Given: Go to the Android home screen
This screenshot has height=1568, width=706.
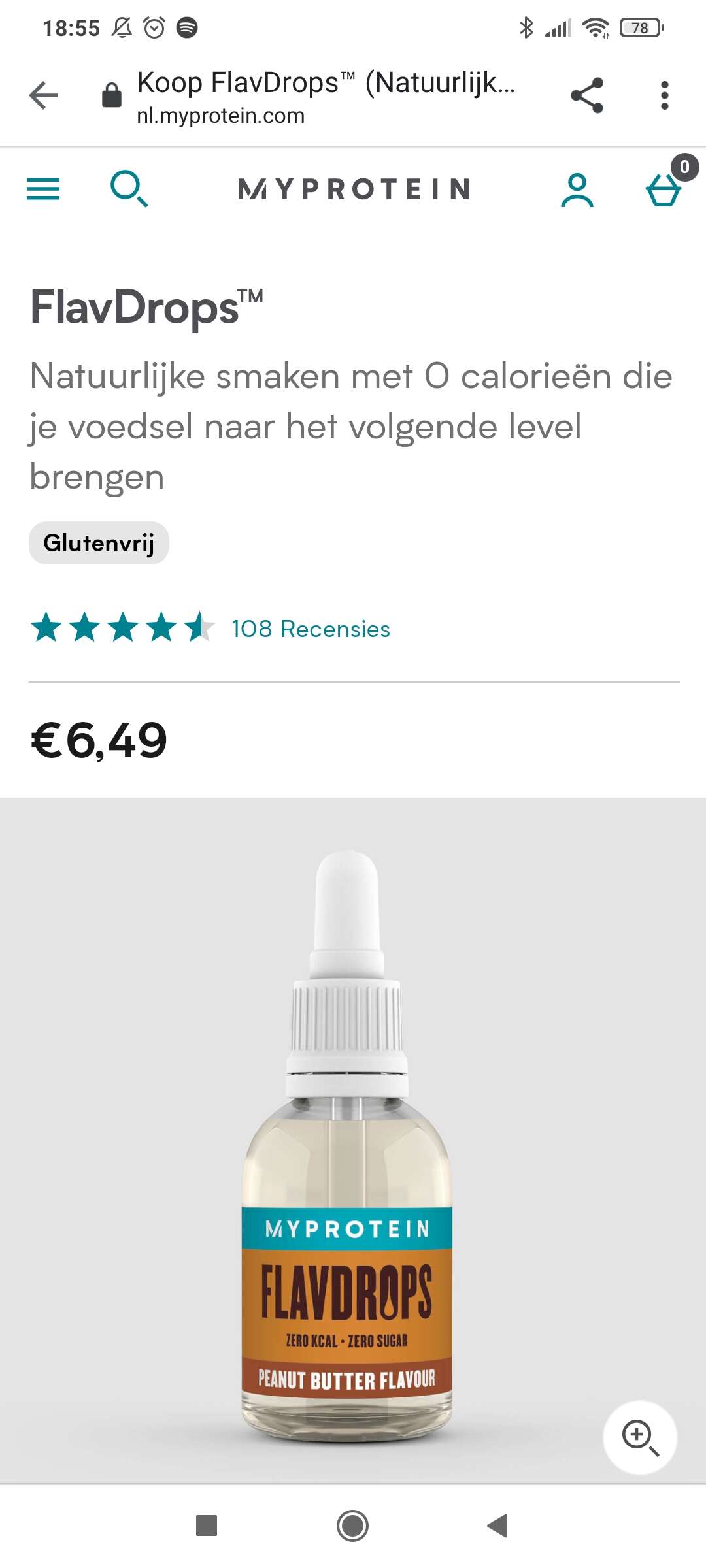Looking at the screenshot, I should pyautogui.click(x=352, y=1526).
